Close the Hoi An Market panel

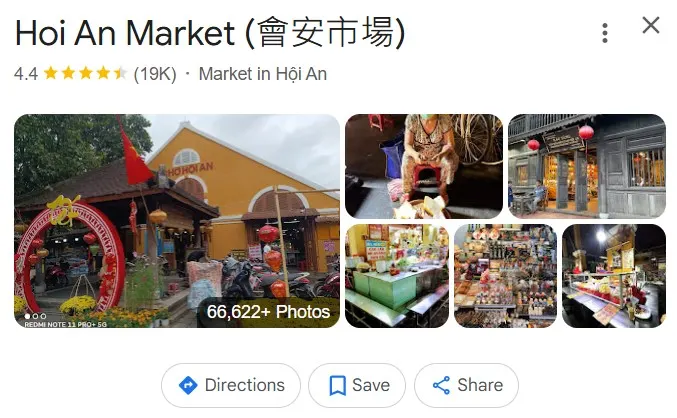(651, 26)
